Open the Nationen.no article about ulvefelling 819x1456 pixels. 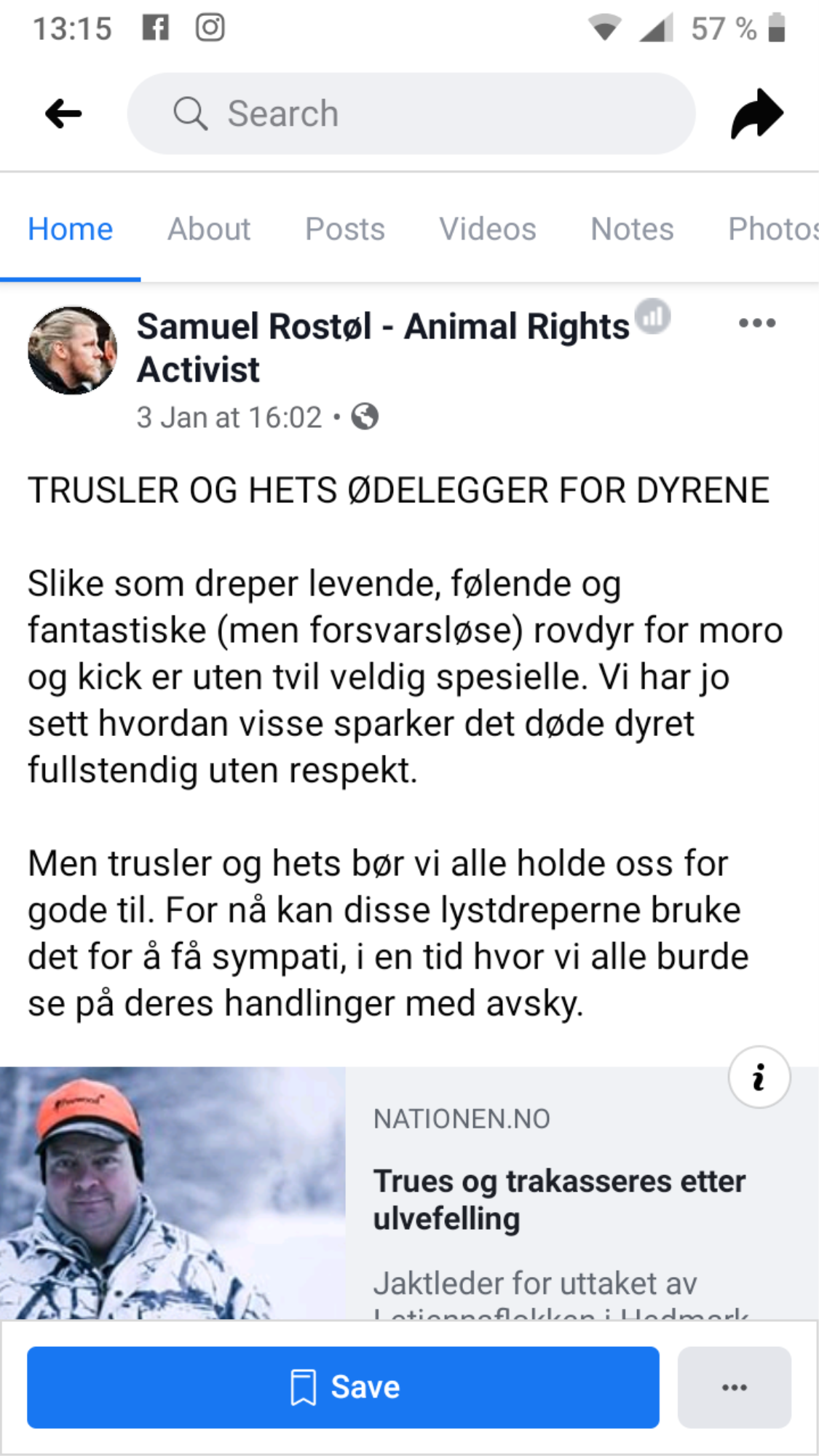coord(559,1199)
